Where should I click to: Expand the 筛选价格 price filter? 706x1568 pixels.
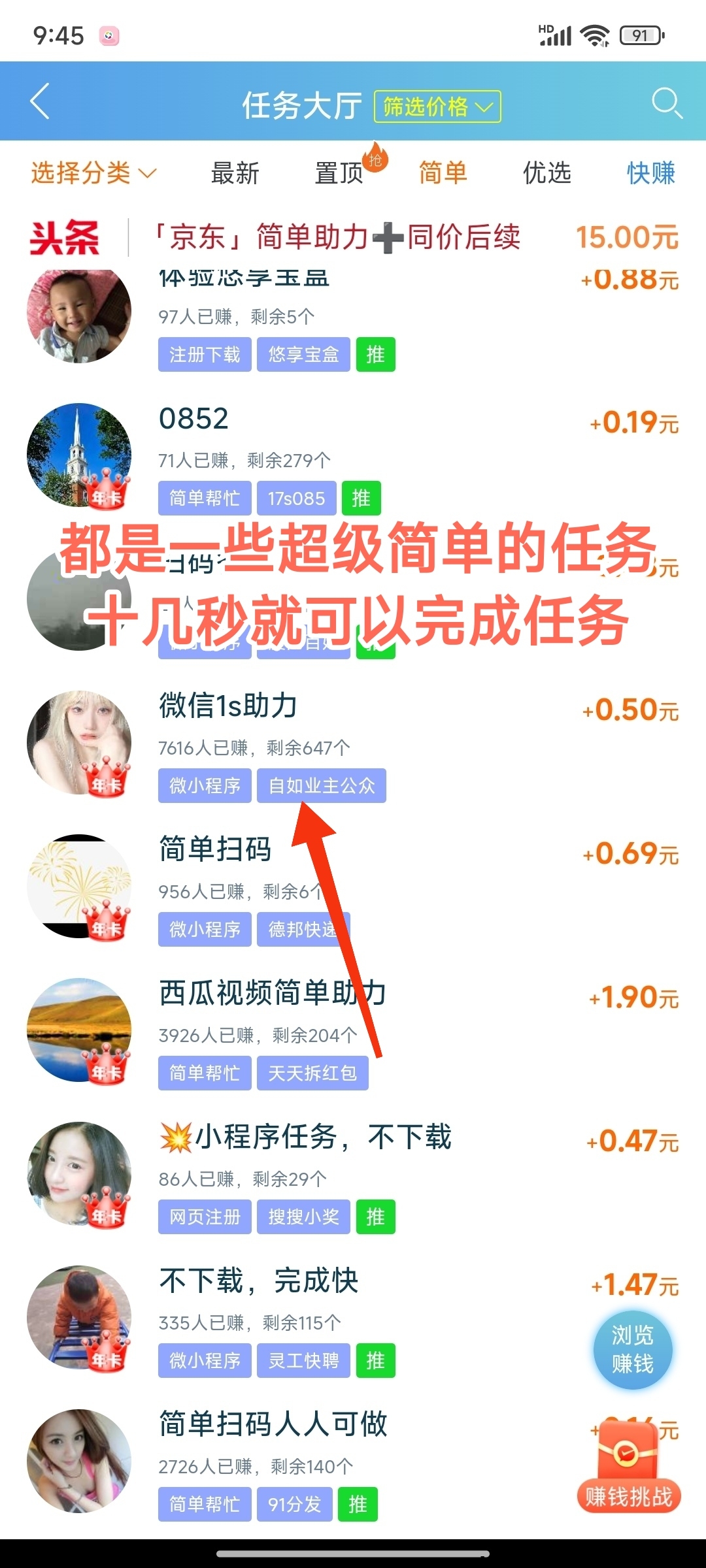437,106
